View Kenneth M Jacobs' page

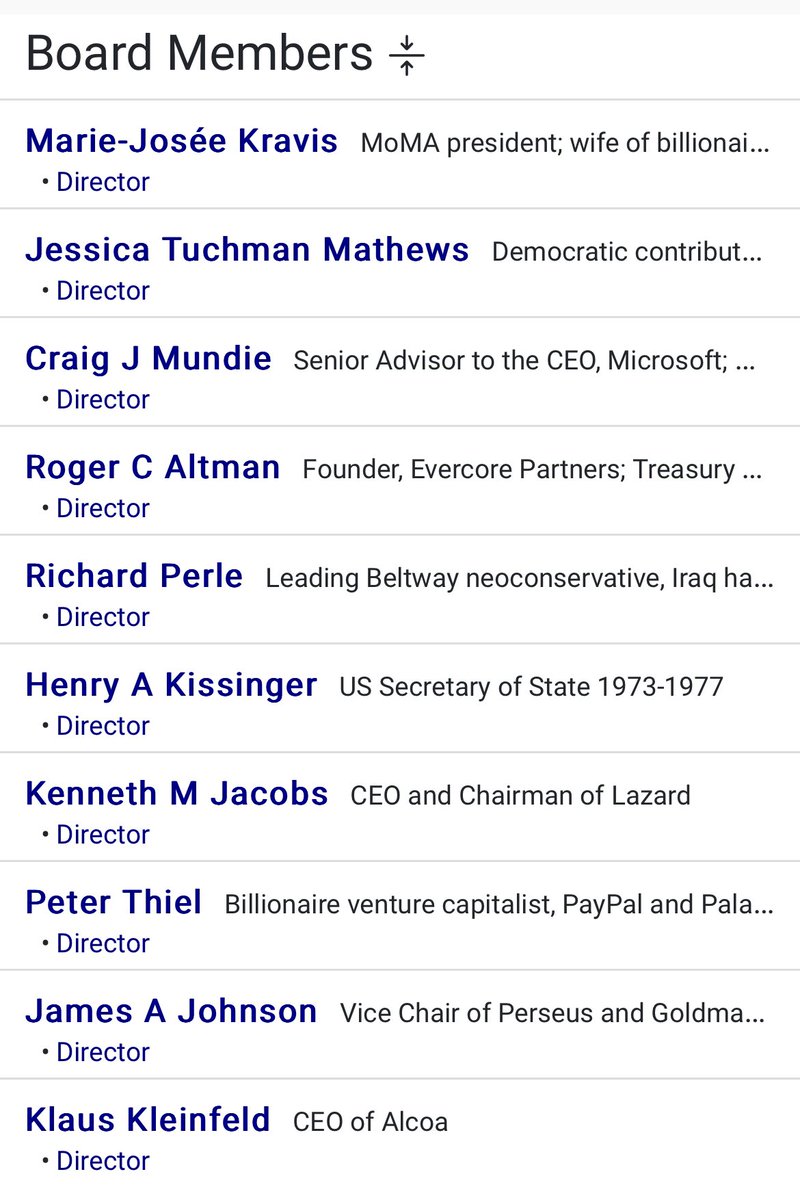pyautogui.click(x=176, y=795)
